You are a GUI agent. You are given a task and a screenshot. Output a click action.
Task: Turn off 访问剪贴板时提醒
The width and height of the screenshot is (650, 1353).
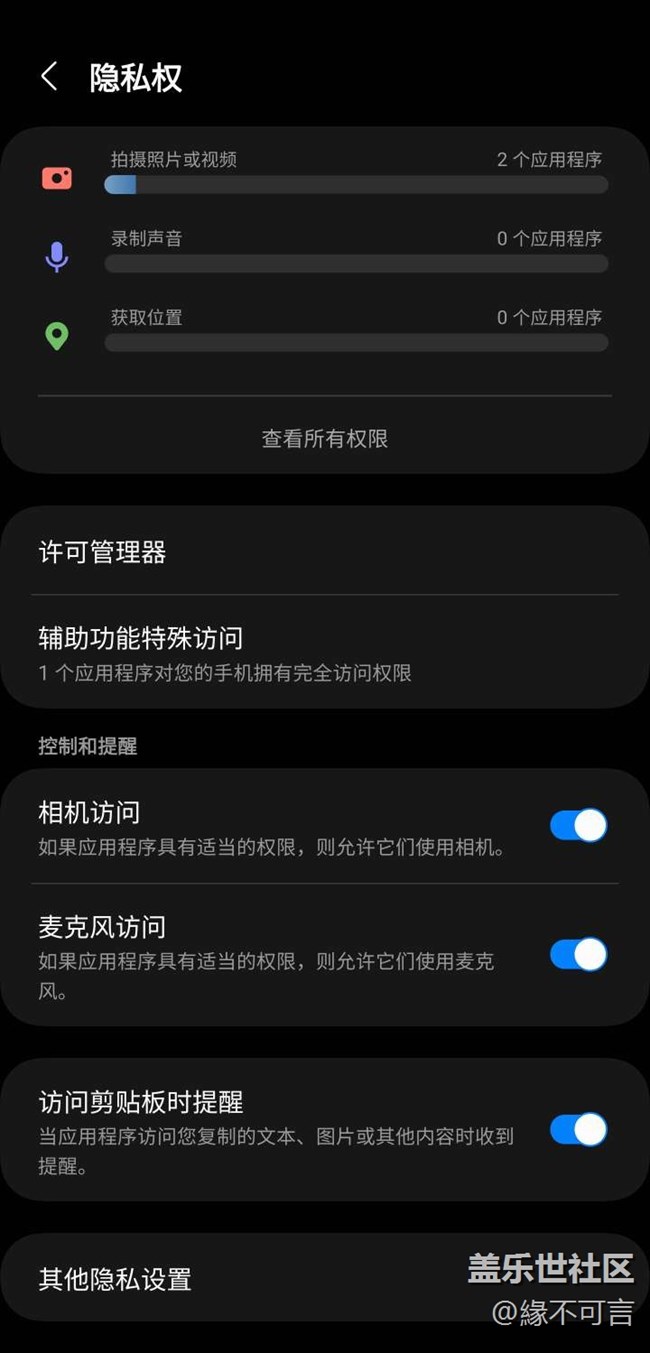578,1130
